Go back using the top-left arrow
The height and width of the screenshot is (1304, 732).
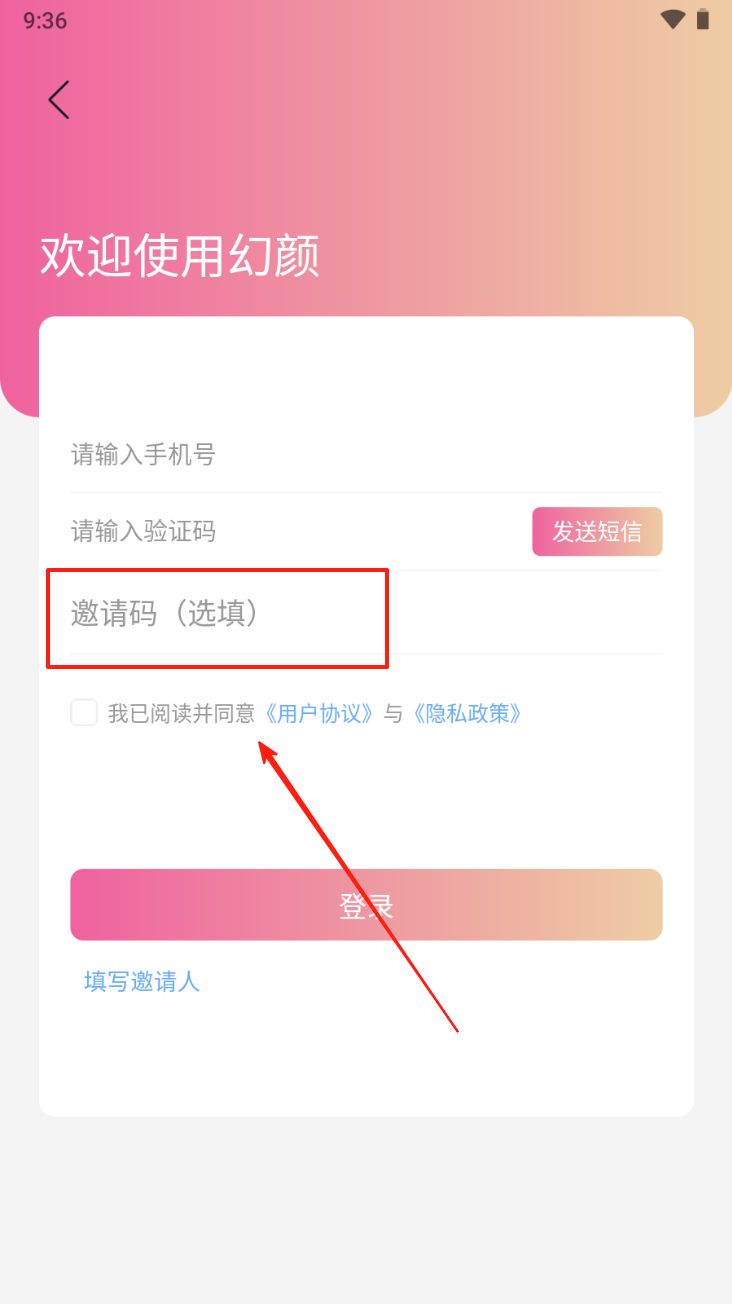coord(59,100)
